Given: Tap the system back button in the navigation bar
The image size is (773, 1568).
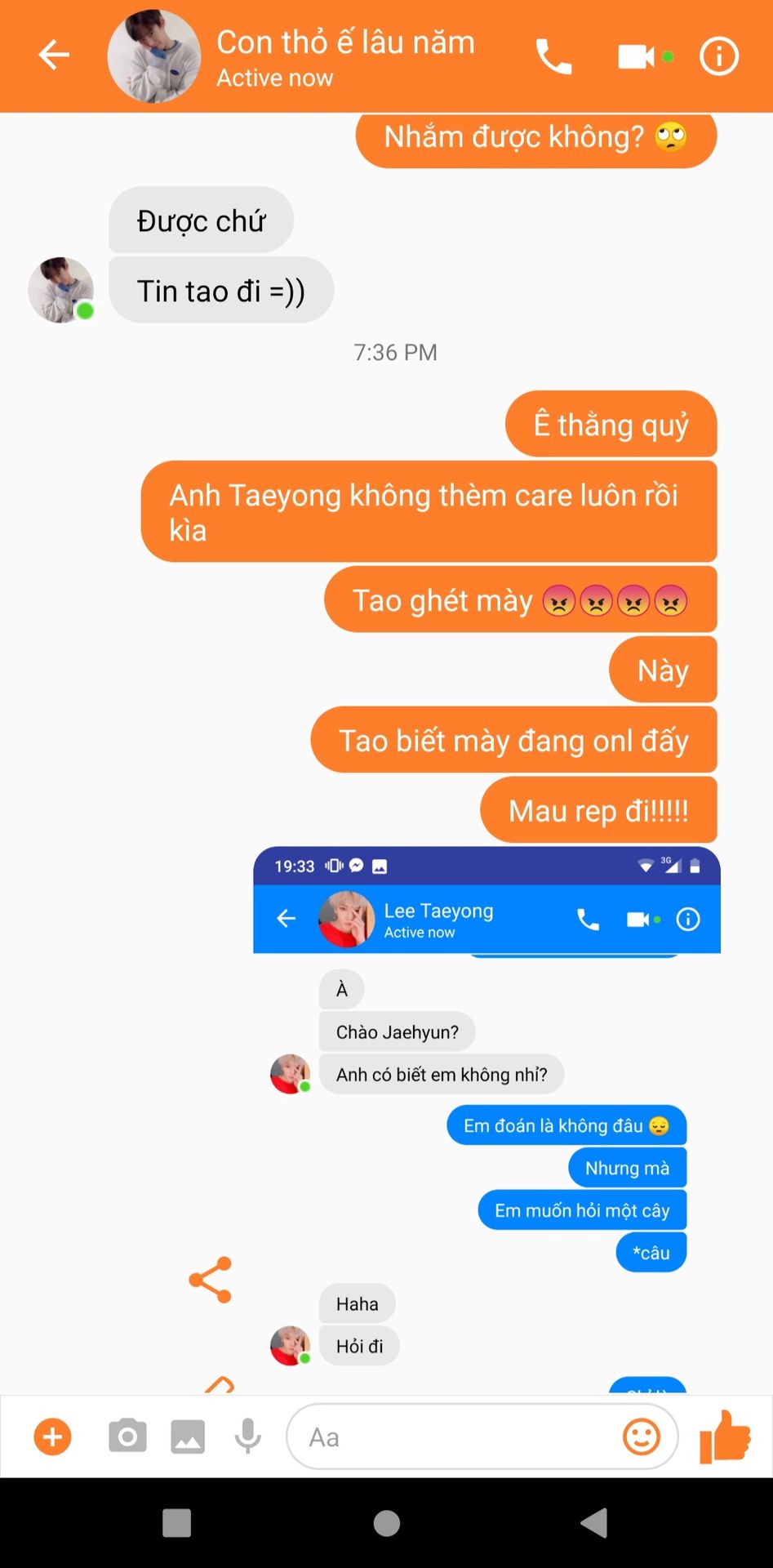Looking at the screenshot, I should (595, 1523).
